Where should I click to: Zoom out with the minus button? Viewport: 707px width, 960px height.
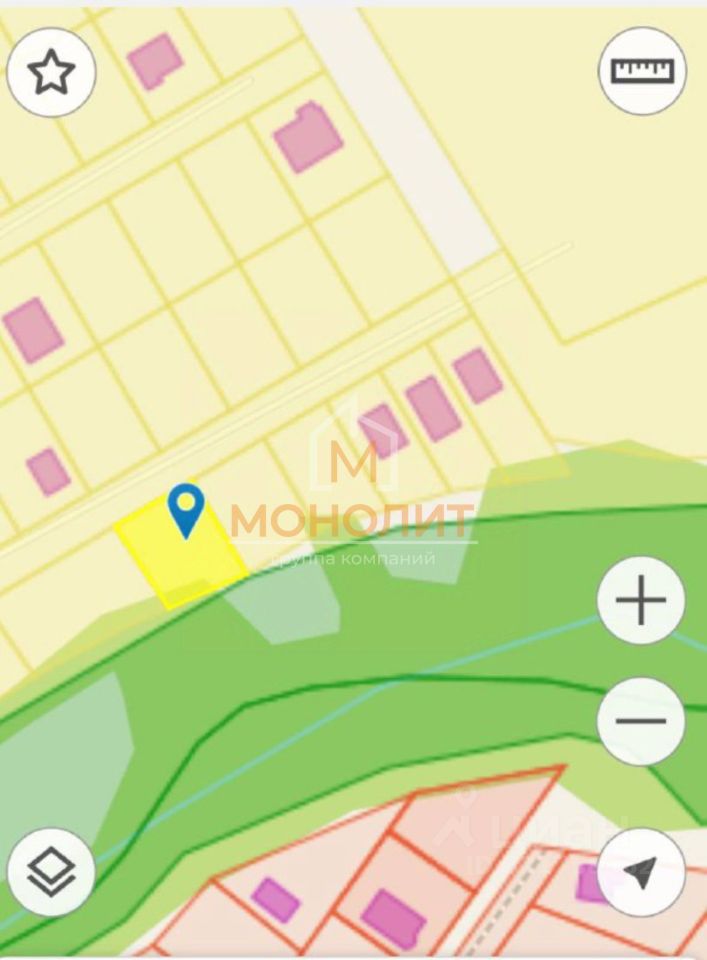coord(641,721)
